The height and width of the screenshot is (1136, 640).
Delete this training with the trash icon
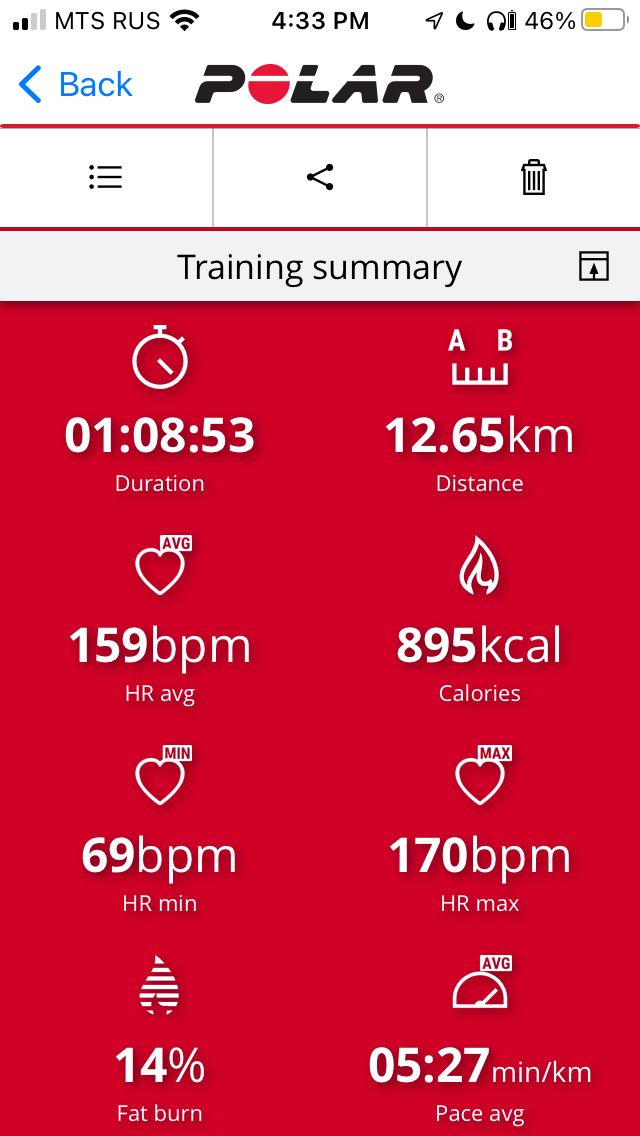tap(533, 178)
